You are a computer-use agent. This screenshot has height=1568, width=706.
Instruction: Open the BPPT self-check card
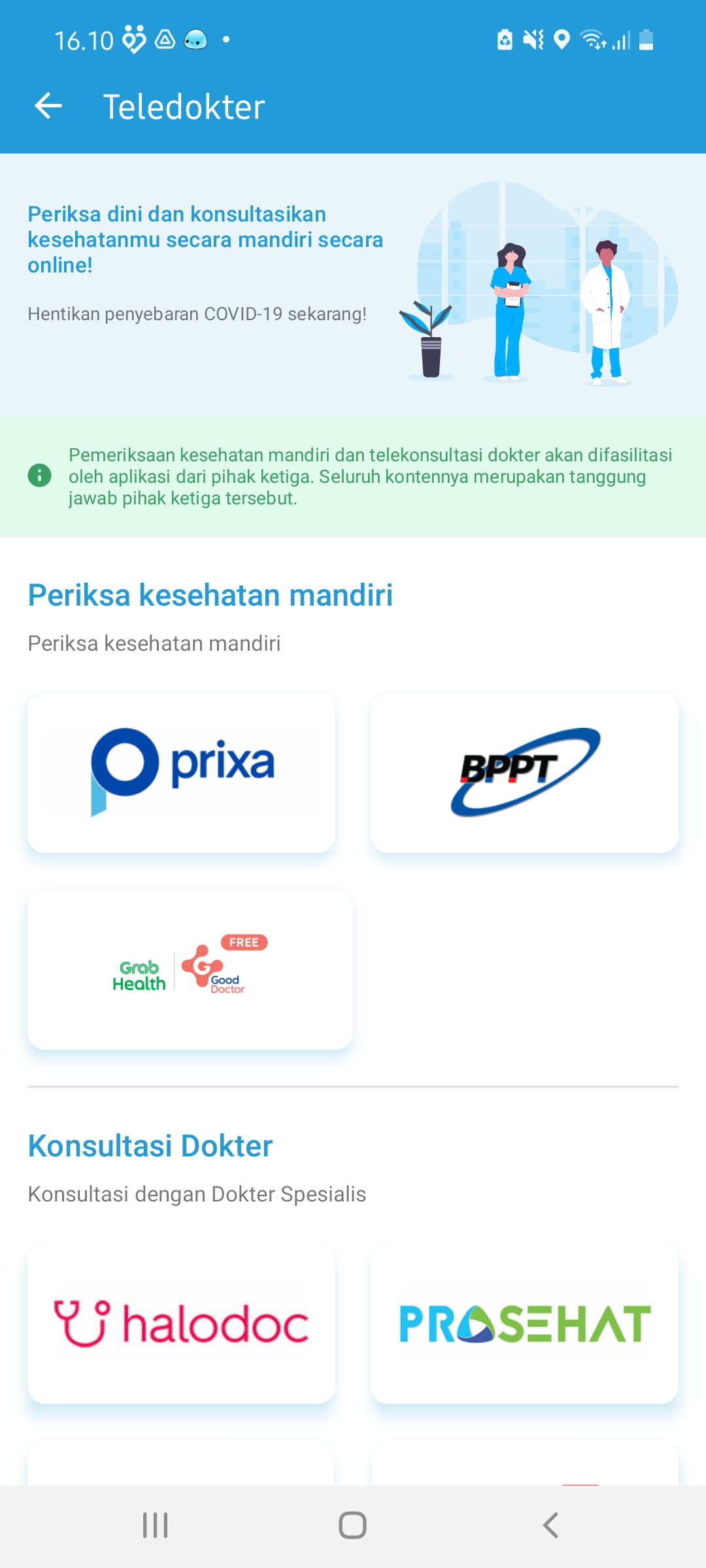pyautogui.click(x=524, y=773)
